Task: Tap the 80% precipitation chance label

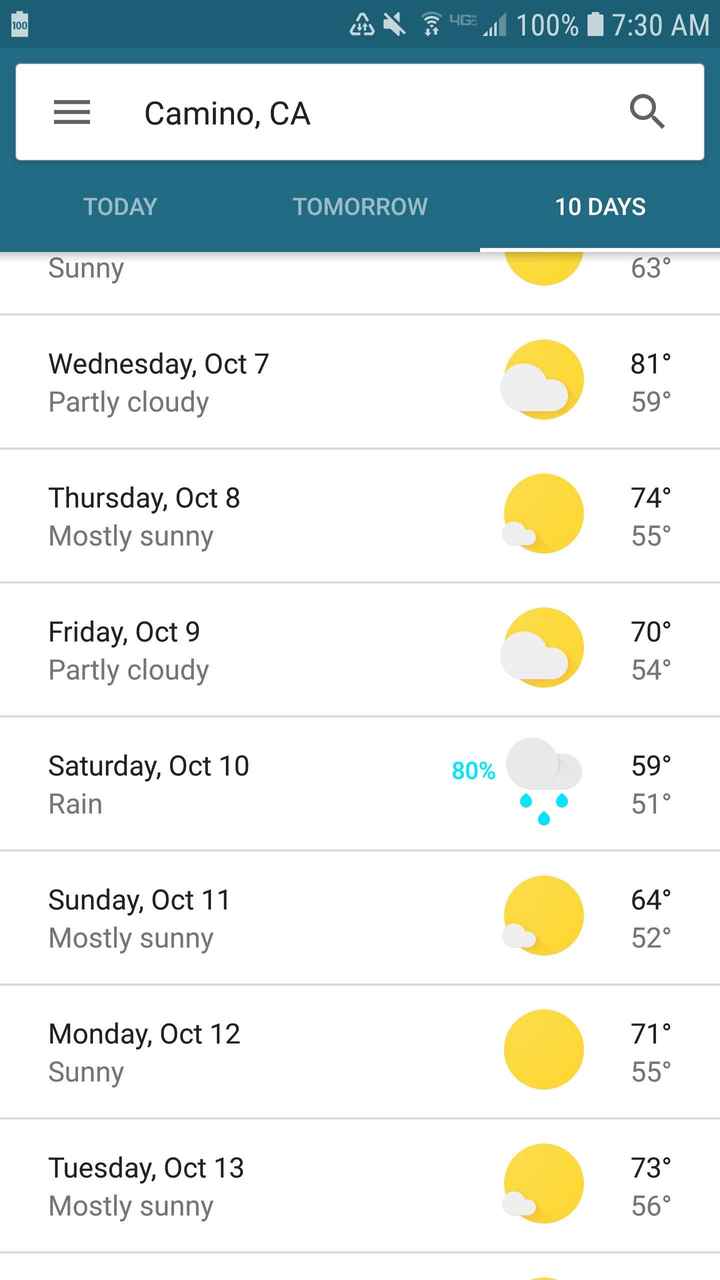Action: [x=472, y=771]
